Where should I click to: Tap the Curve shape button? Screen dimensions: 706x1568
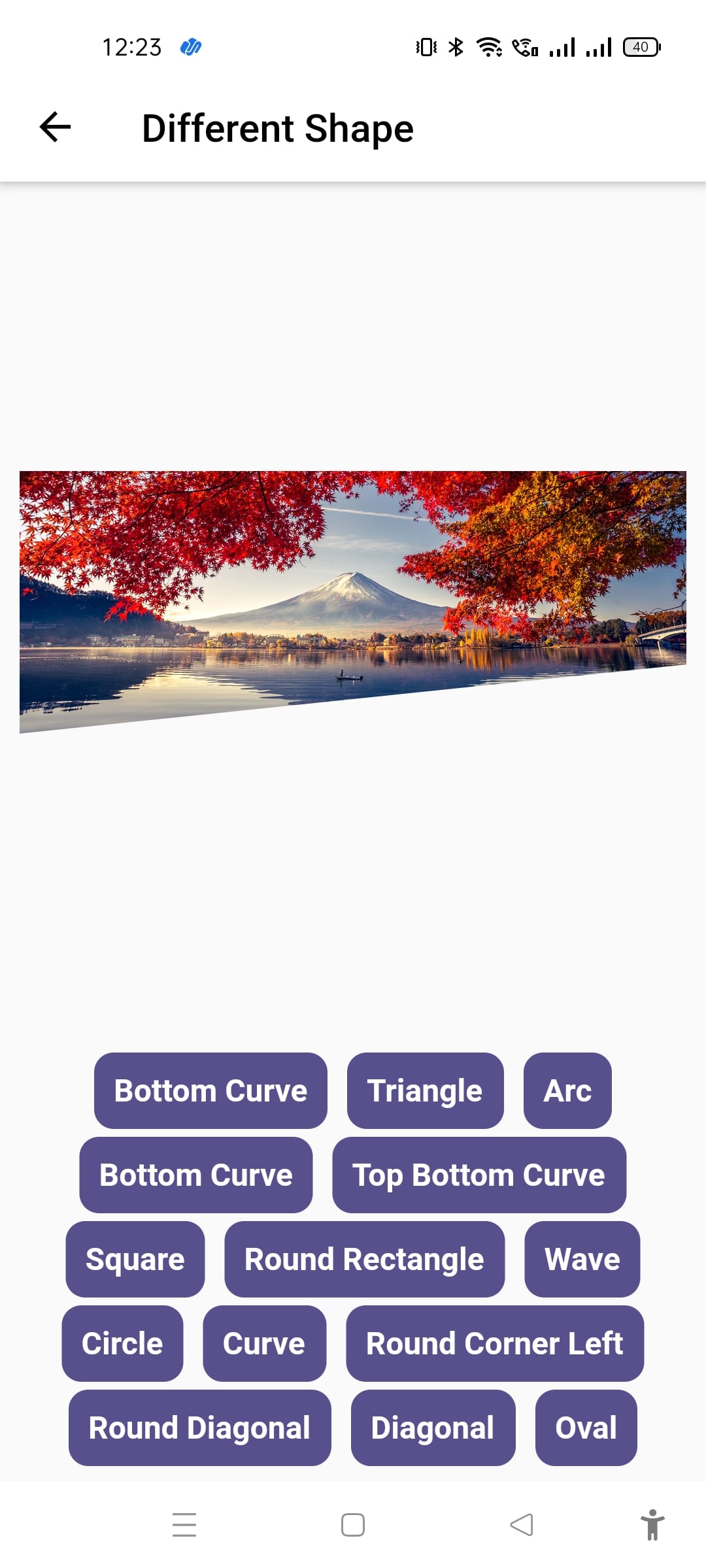click(264, 1343)
